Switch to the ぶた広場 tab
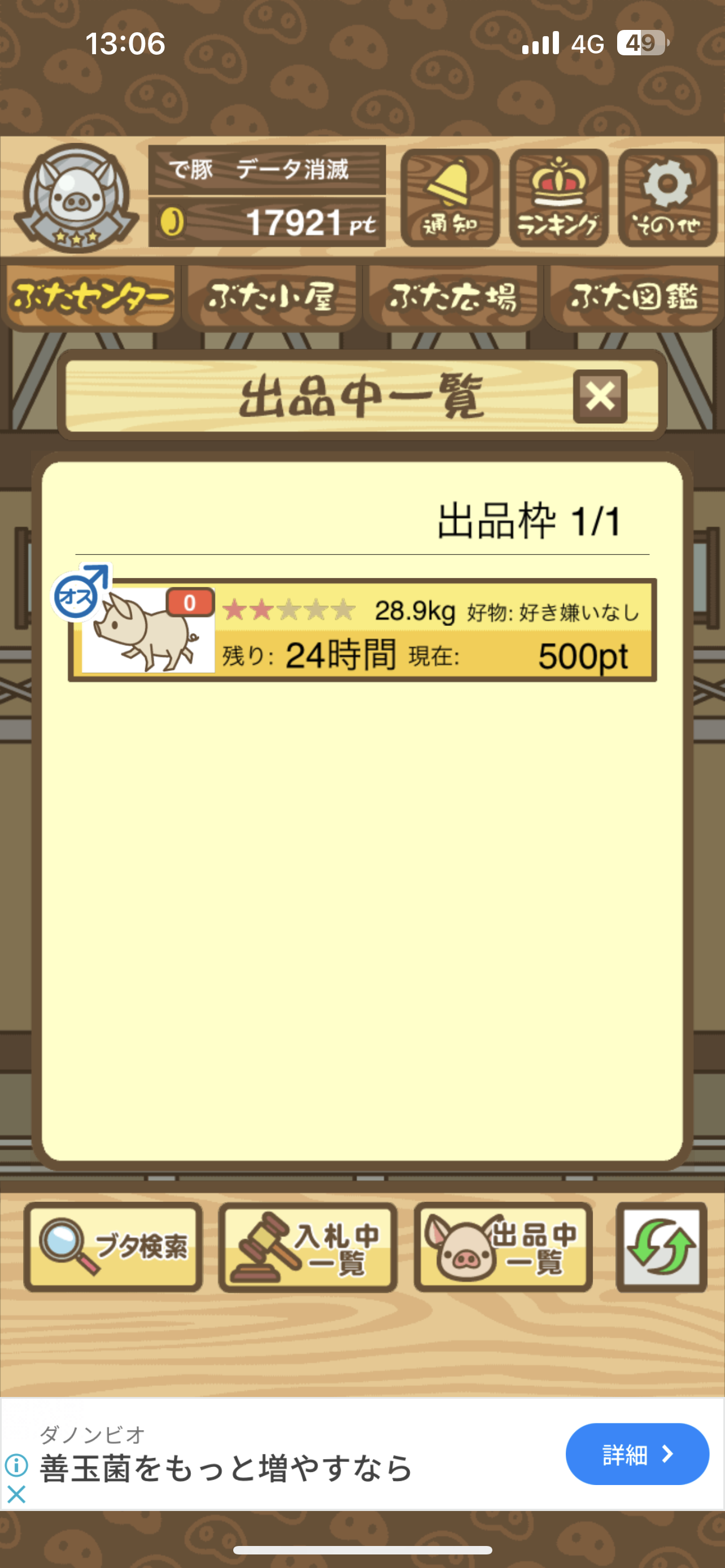This screenshot has height=1568, width=725. [x=453, y=297]
